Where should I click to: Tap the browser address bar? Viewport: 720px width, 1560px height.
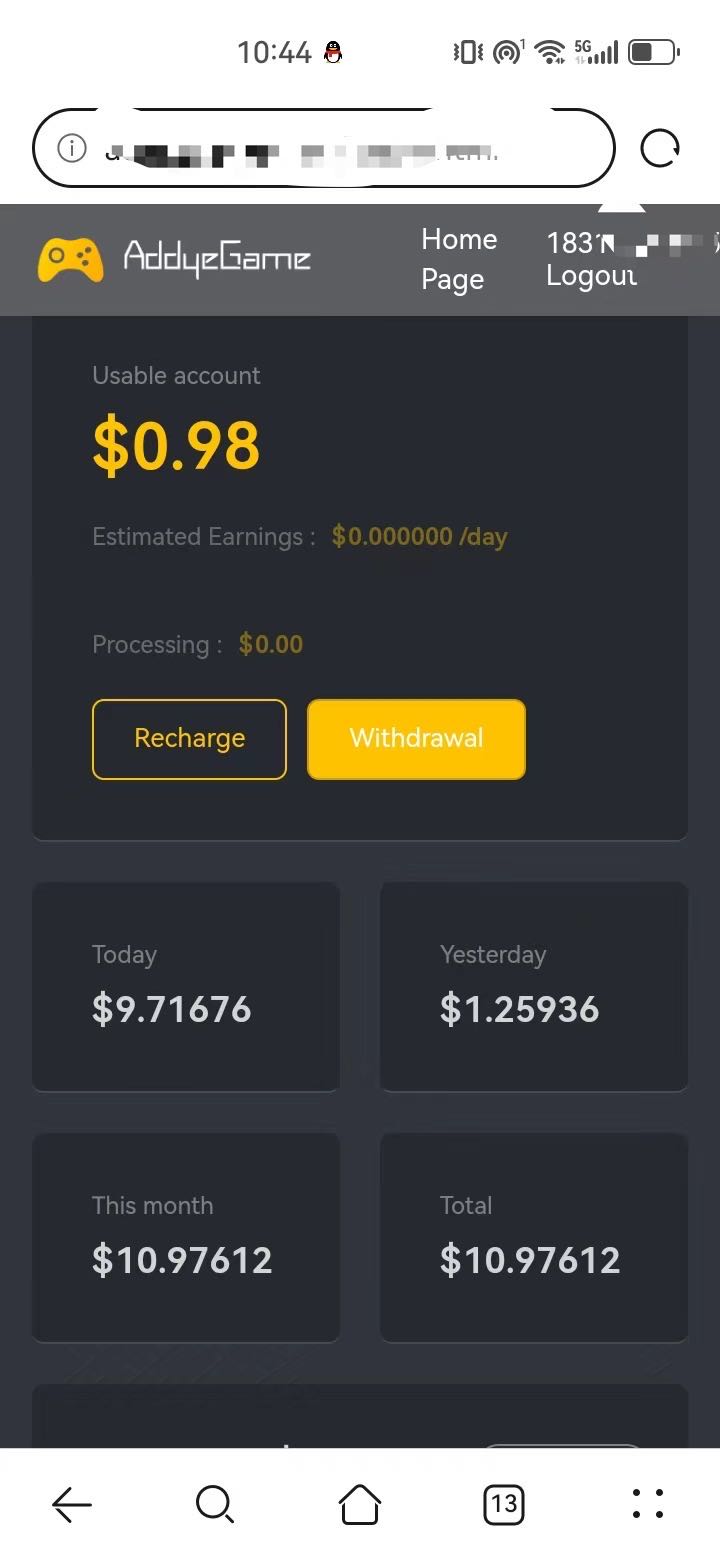point(330,149)
